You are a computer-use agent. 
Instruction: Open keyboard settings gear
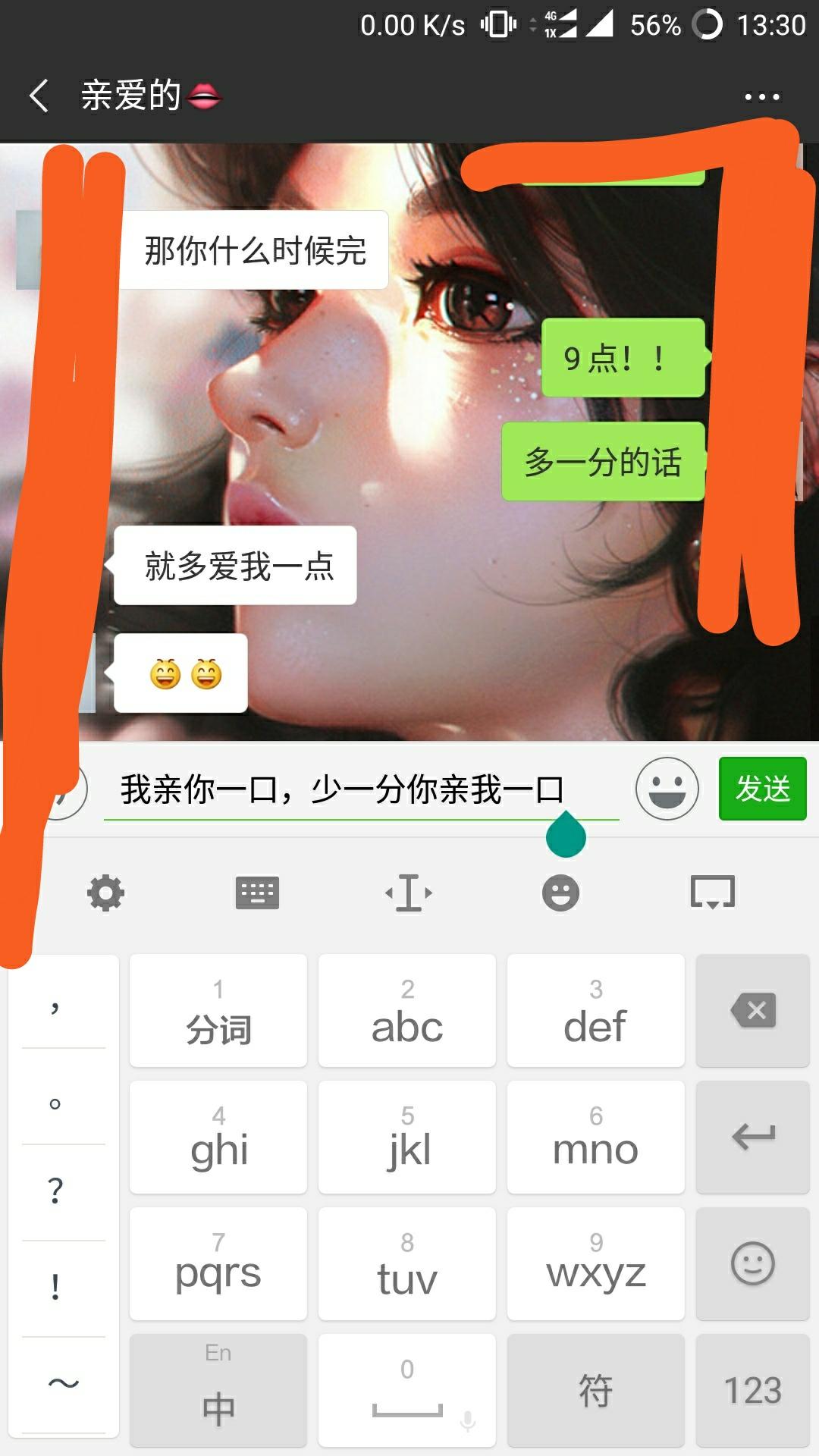(105, 893)
